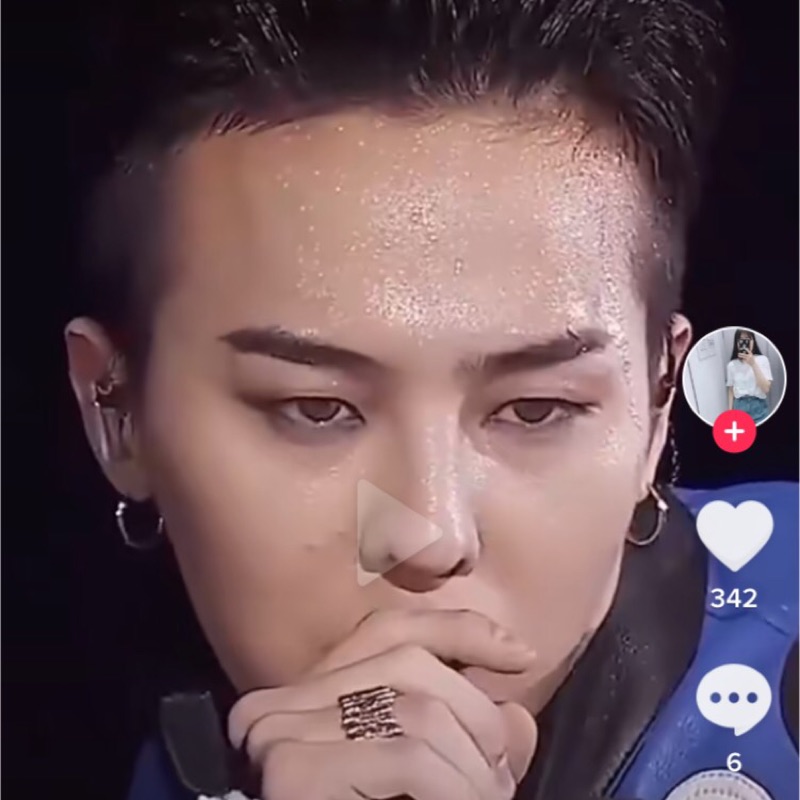Open the comments speech bubble
The height and width of the screenshot is (800, 800).
[x=734, y=698]
